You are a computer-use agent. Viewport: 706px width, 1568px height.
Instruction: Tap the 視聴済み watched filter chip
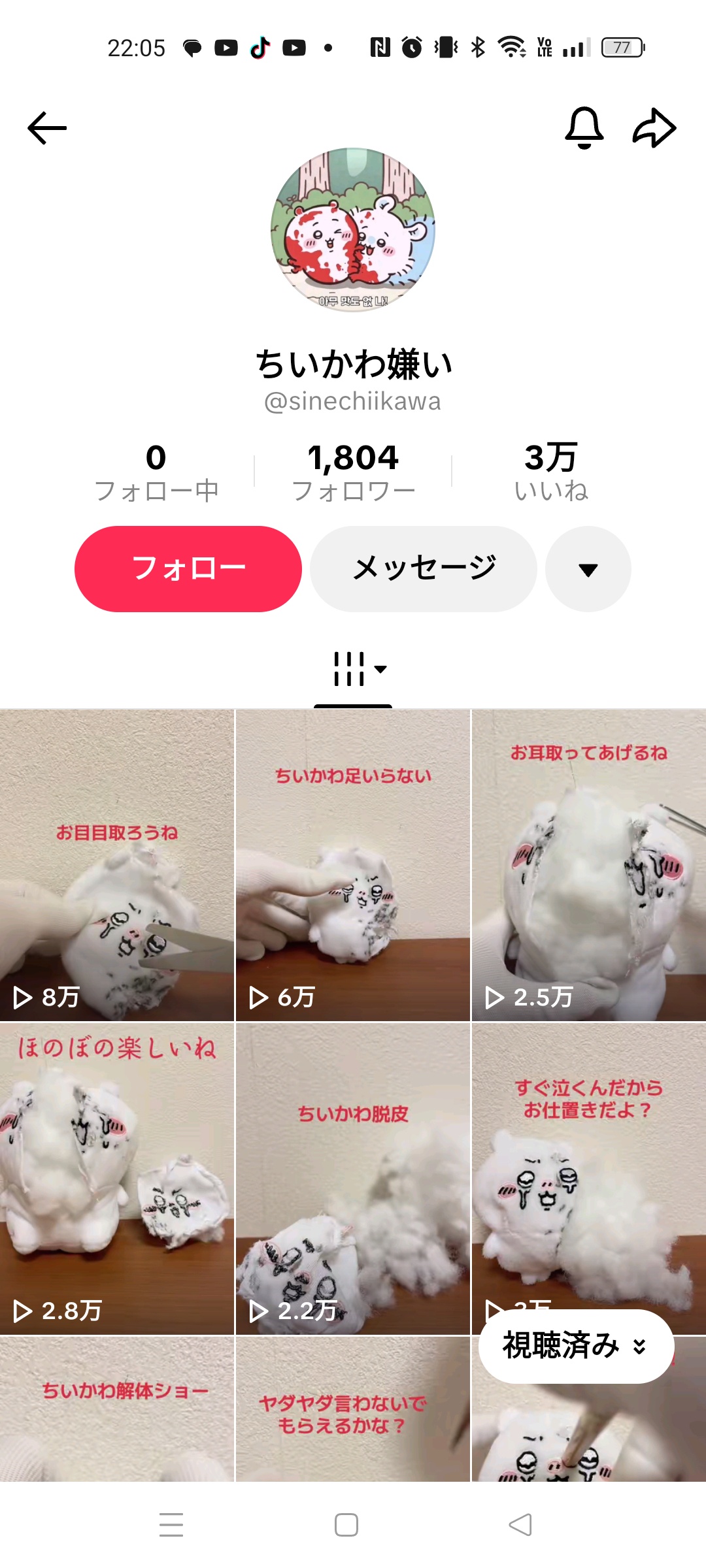coord(575,1346)
